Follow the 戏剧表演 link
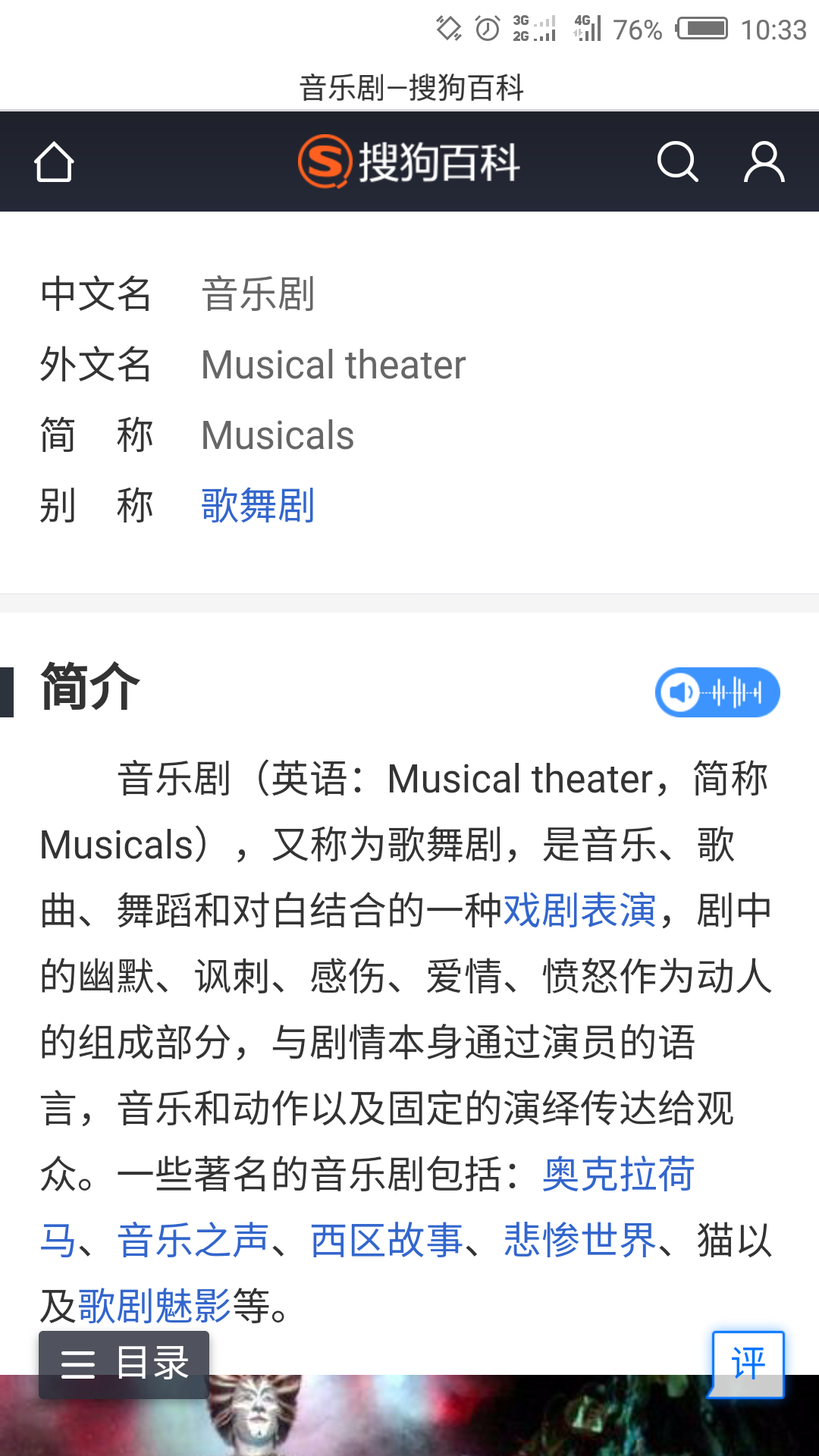This screenshot has height=1456, width=819. tap(579, 911)
